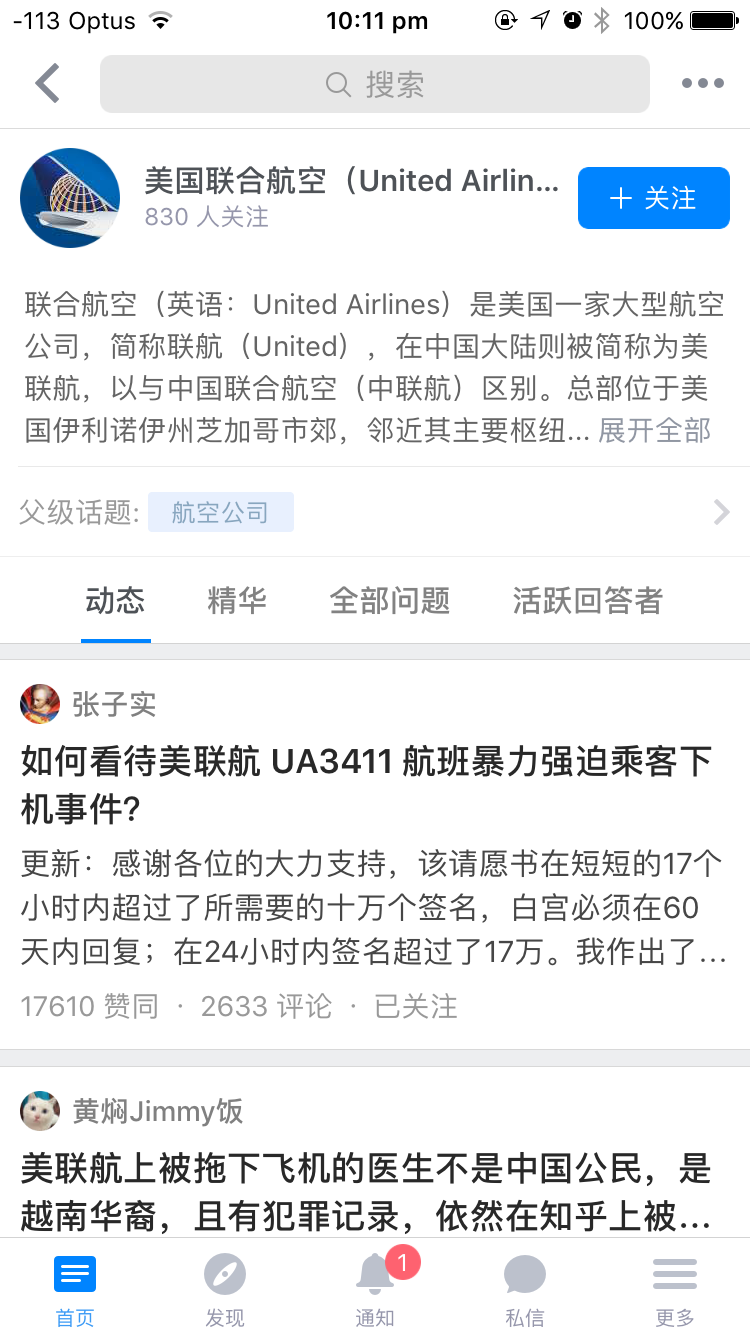Go back using the top-left arrow

47,83
